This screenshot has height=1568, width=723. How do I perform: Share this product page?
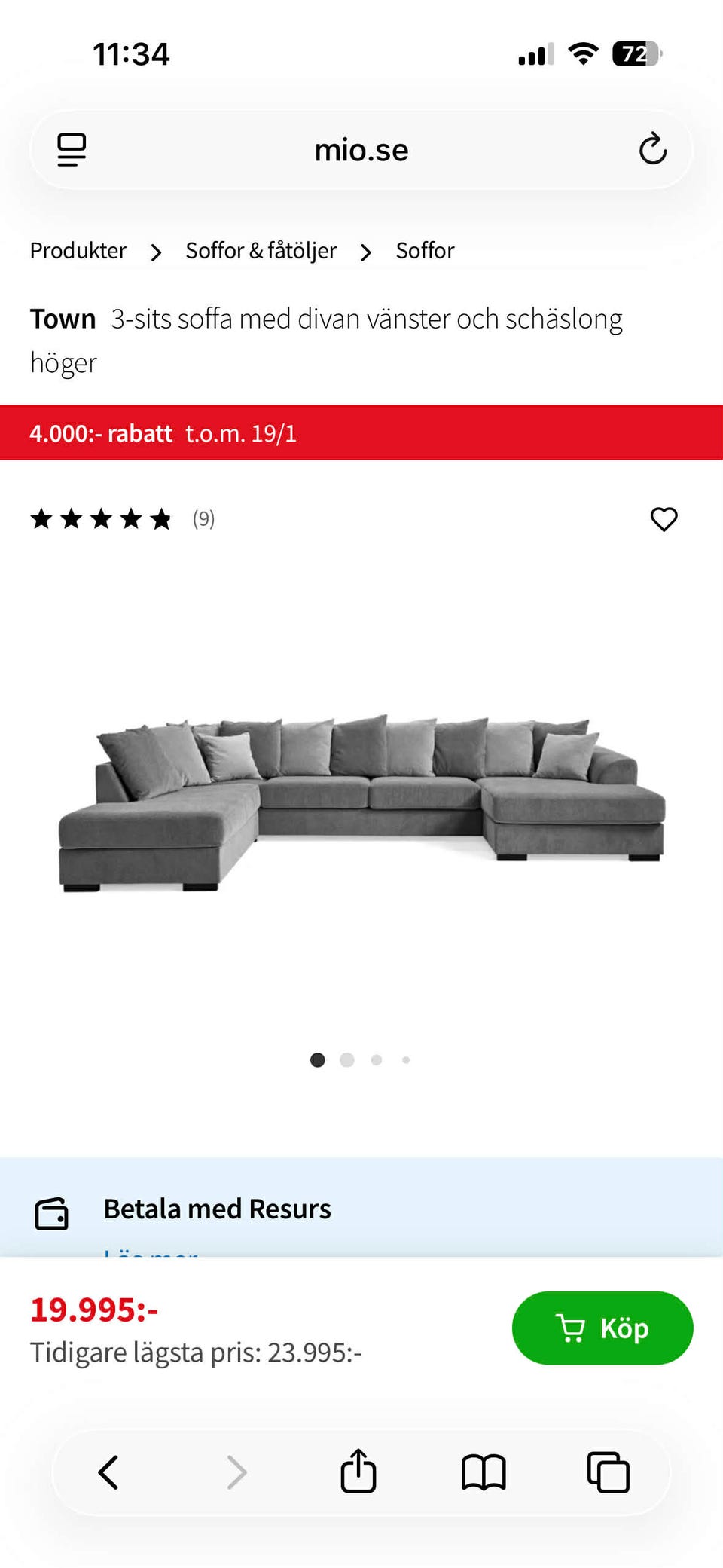pos(358,1472)
